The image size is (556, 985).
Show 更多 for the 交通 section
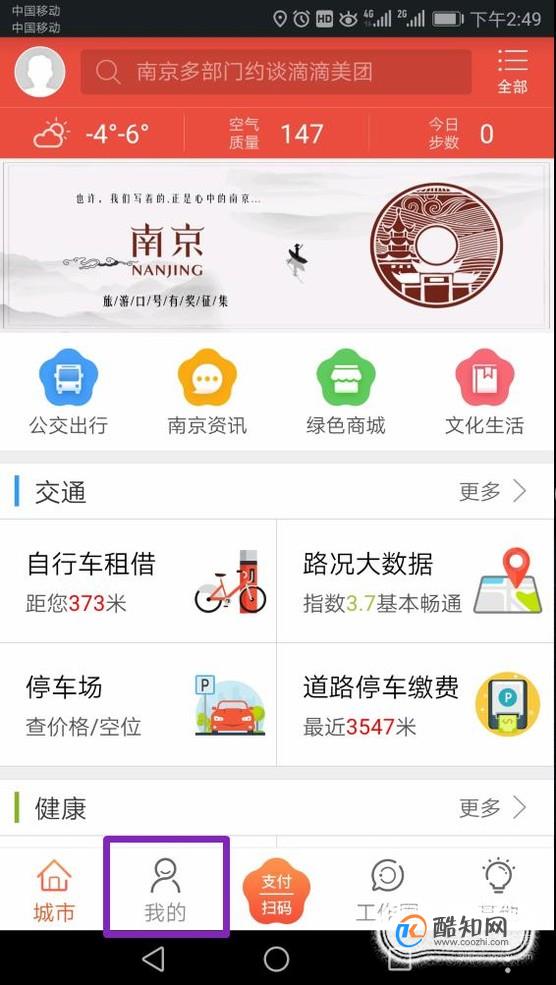[x=493, y=492]
